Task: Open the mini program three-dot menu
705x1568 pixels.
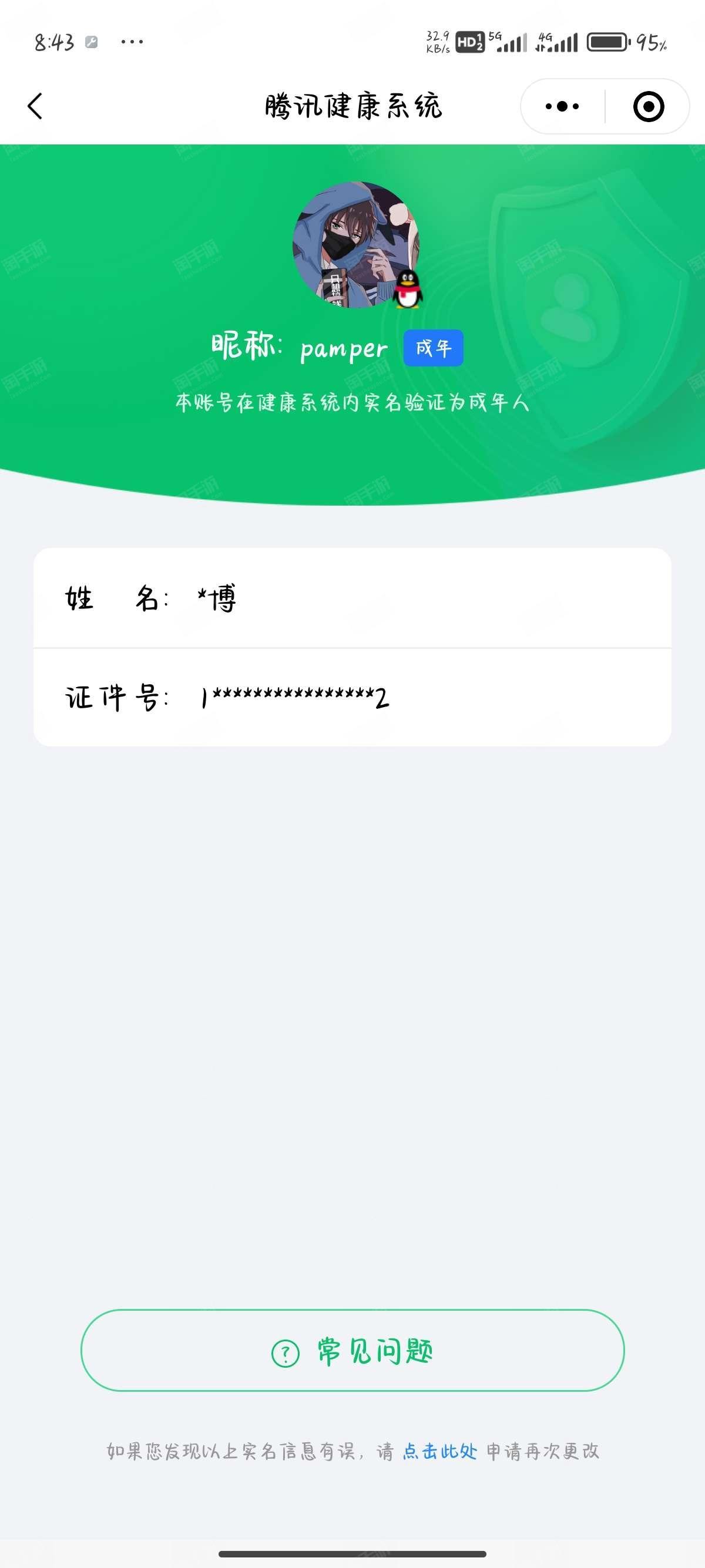Action: coord(562,106)
